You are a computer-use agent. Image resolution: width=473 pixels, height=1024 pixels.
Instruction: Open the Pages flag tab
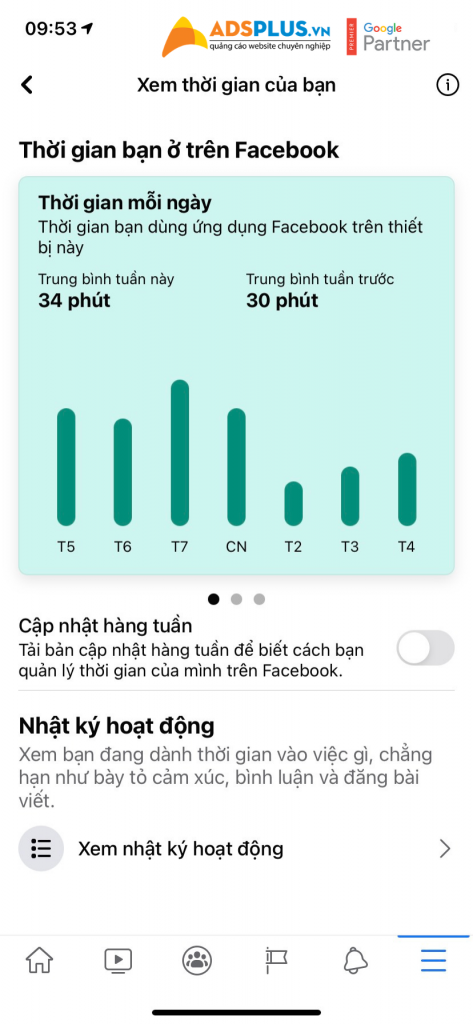coord(276,961)
